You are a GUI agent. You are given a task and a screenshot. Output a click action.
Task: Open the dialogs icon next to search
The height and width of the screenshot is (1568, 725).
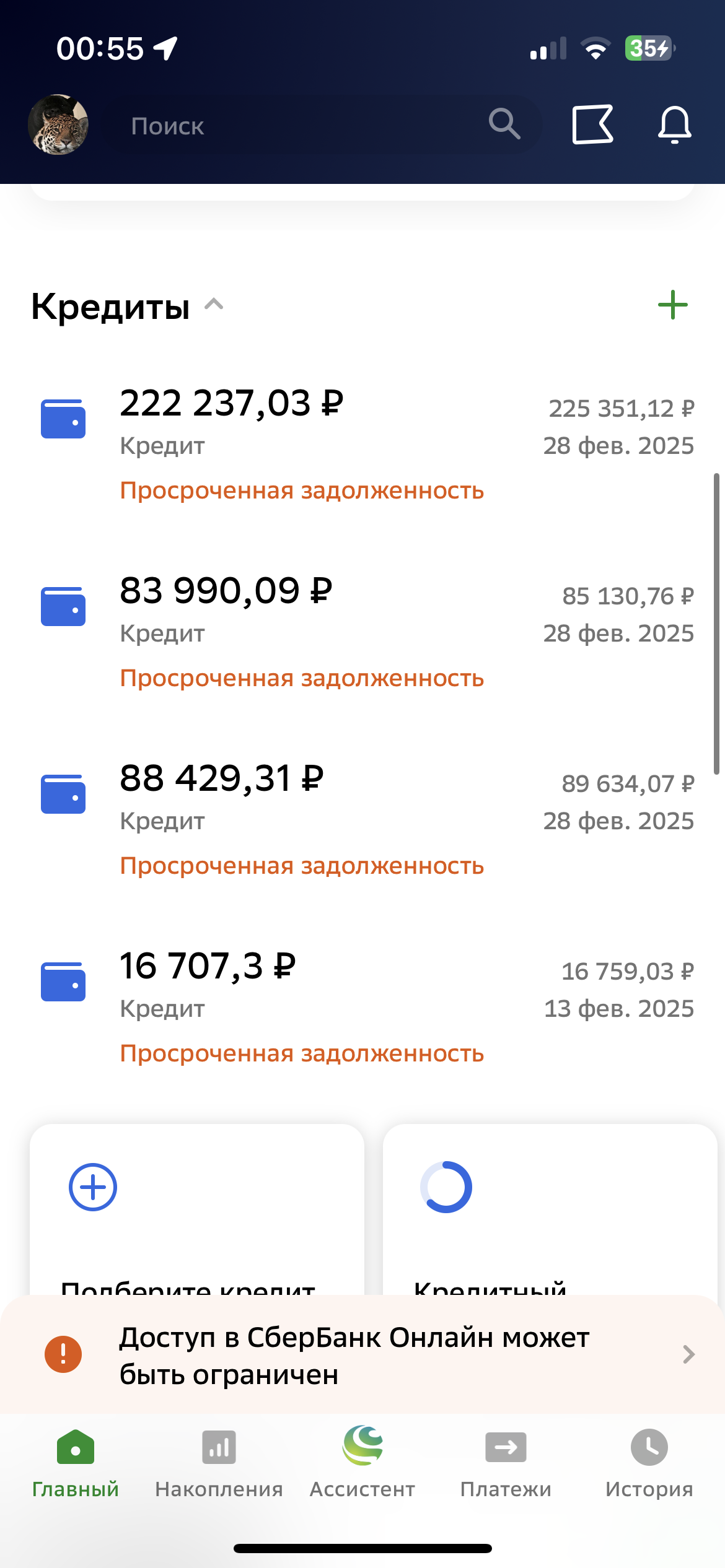tap(592, 126)
